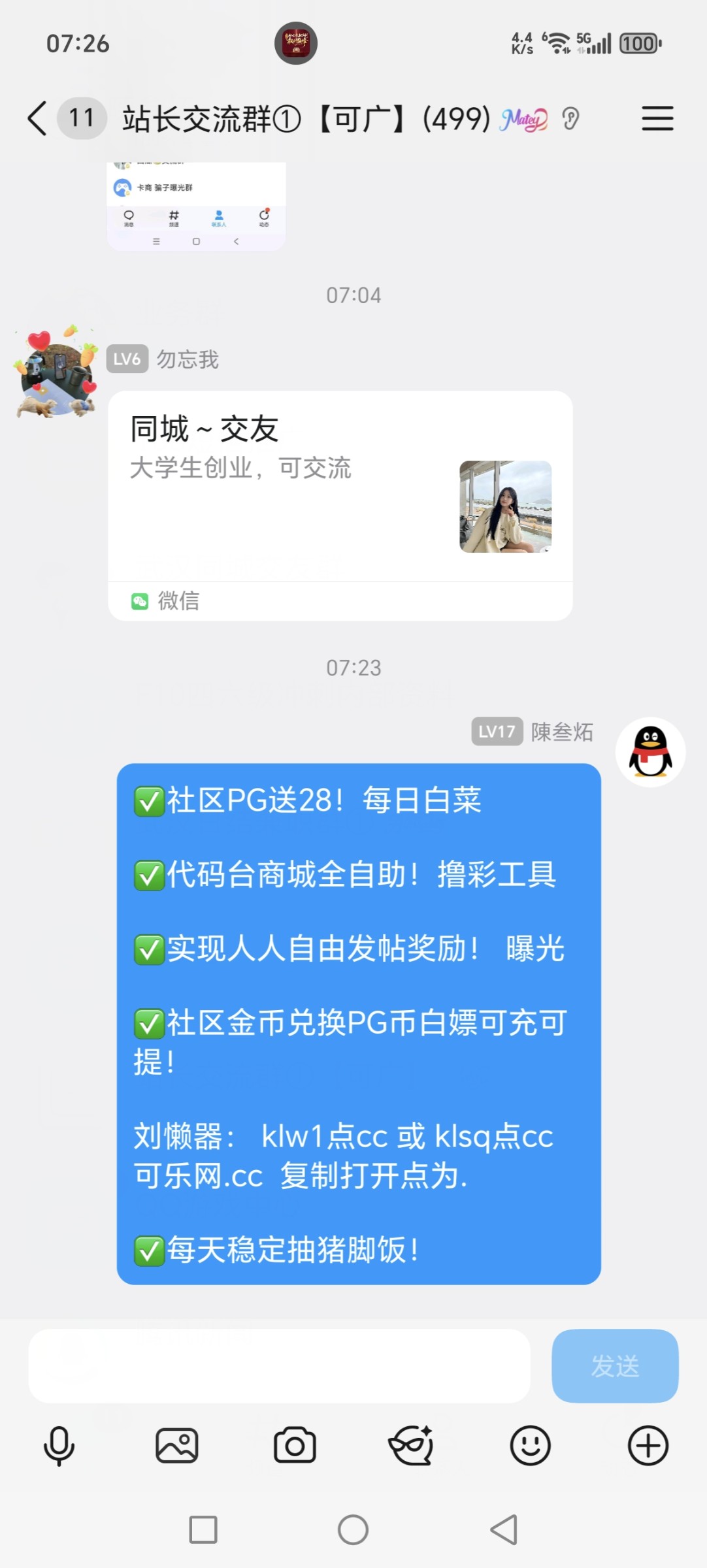Tap the 发送 send button

(615, 1365)
